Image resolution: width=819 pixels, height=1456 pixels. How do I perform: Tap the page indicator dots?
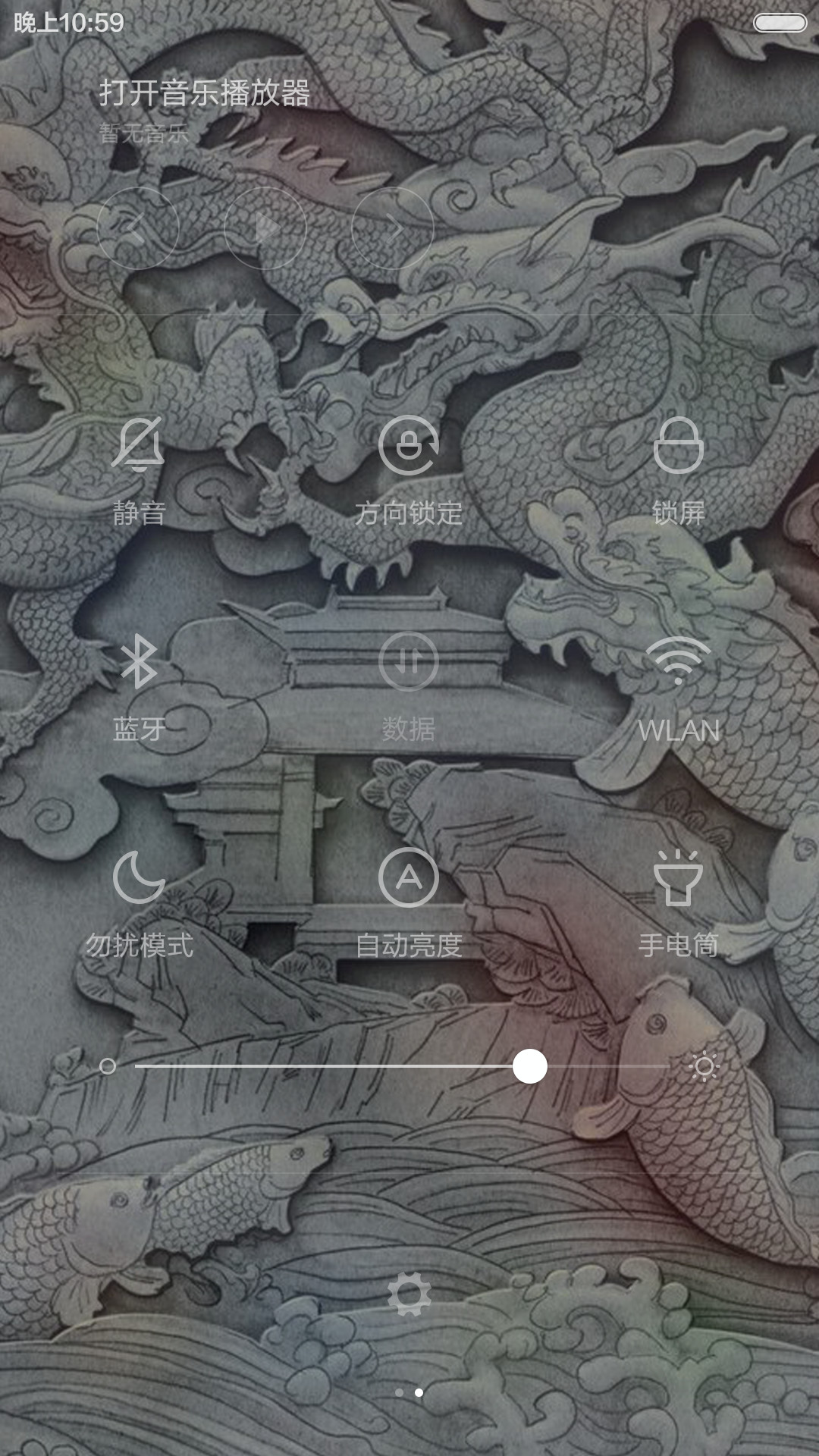coord(409,1392)
